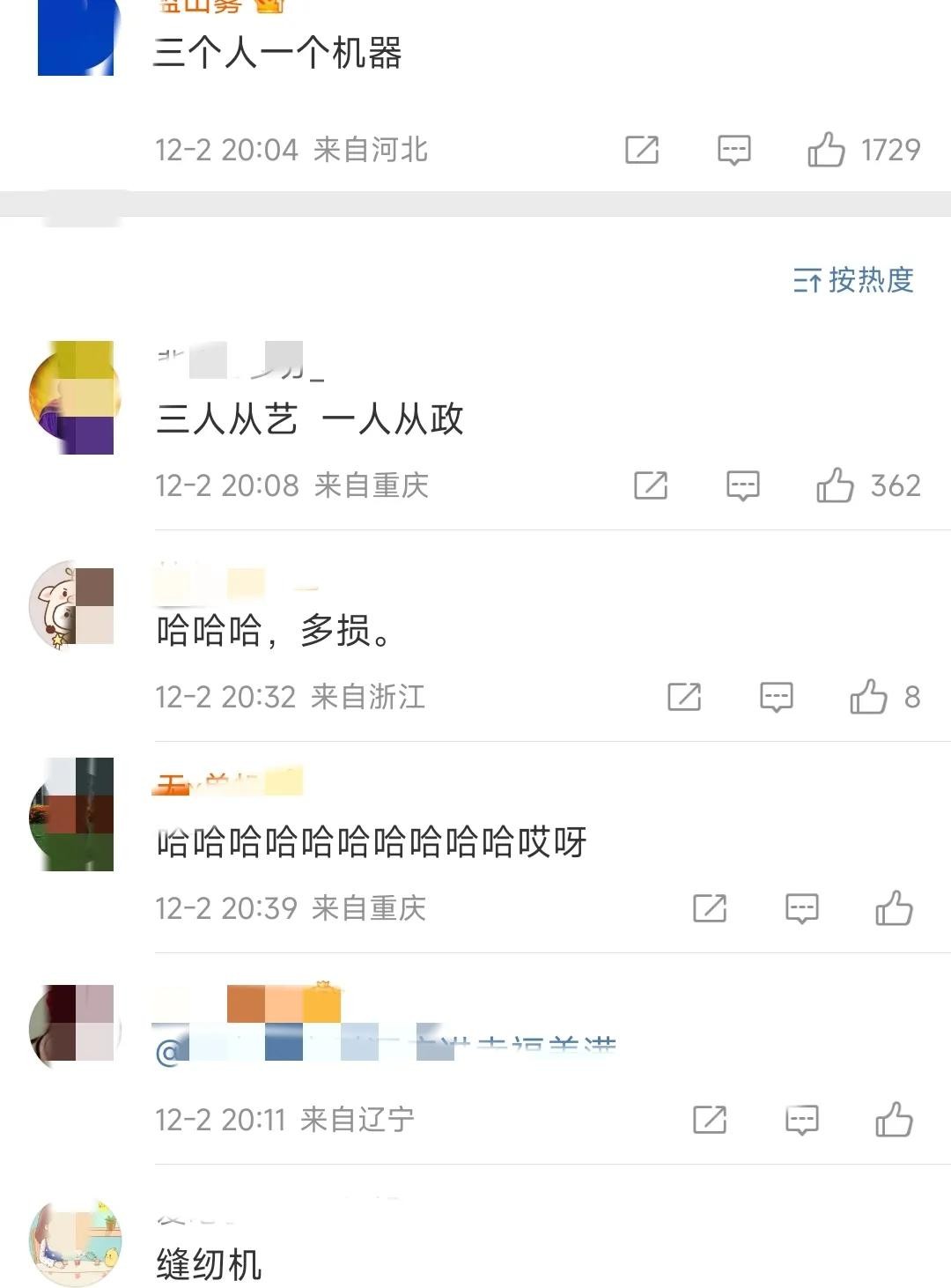The width and height of the screenshot is (951, 1288).
Task: Like the comment 哈哈哈，多损。
Action: 868,697
